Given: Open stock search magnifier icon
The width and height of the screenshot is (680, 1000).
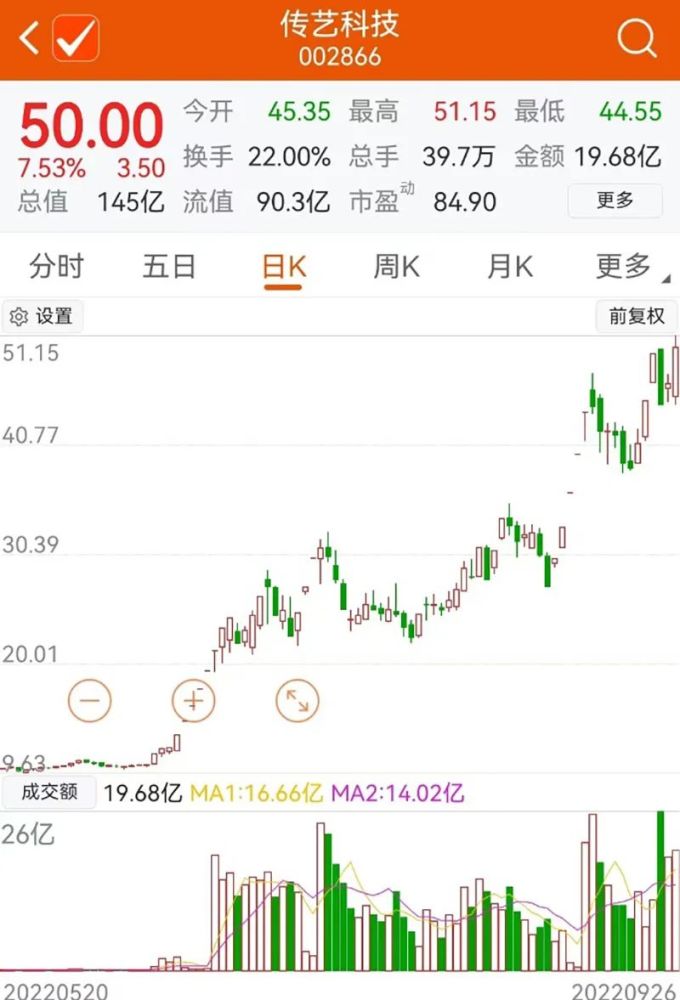Looking at the screenshot, I should [x=637, y=38].
